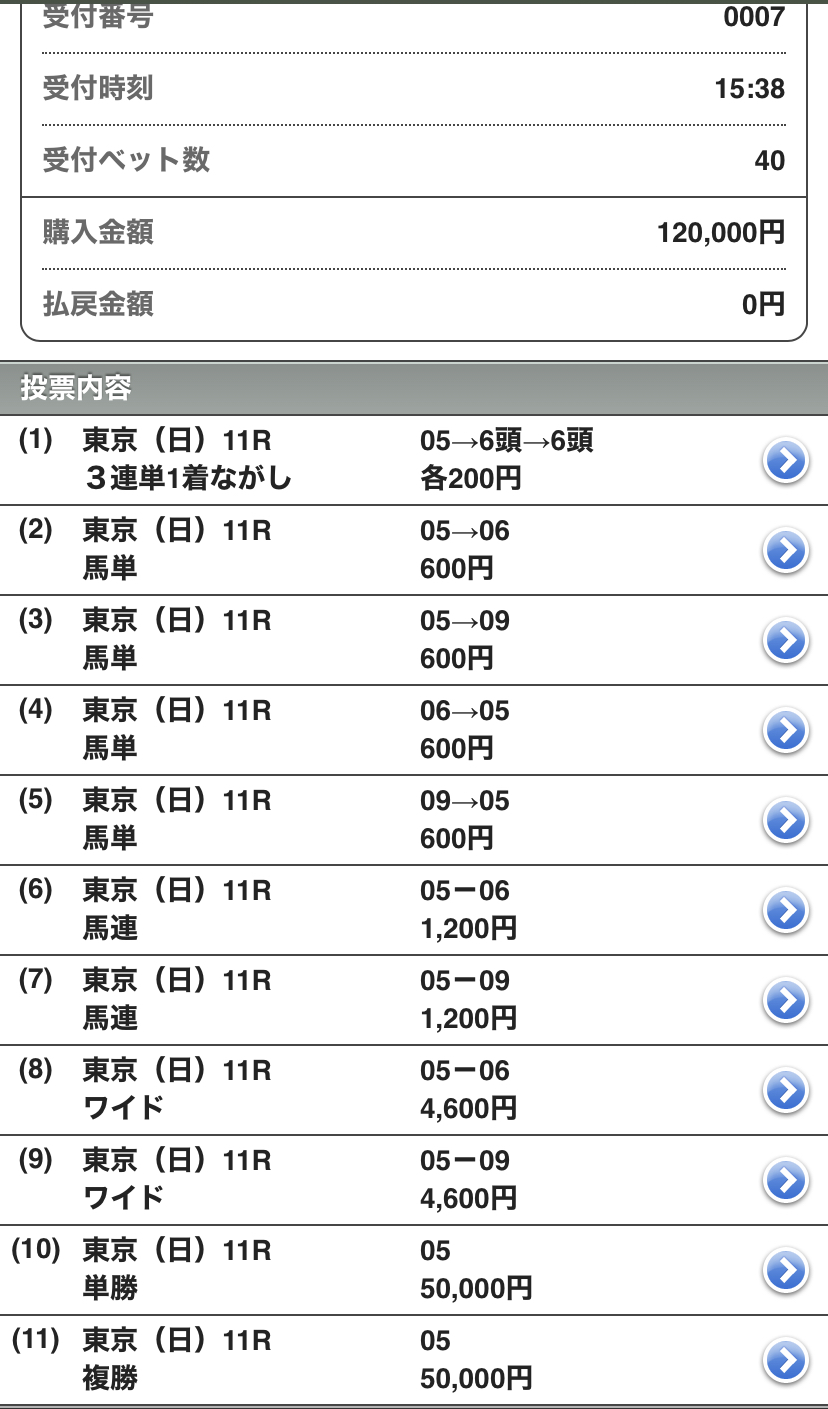Open bet (6) 馬連 05ー06
This screenshot has height=1409, width=828.
click(x=414, y=910)
